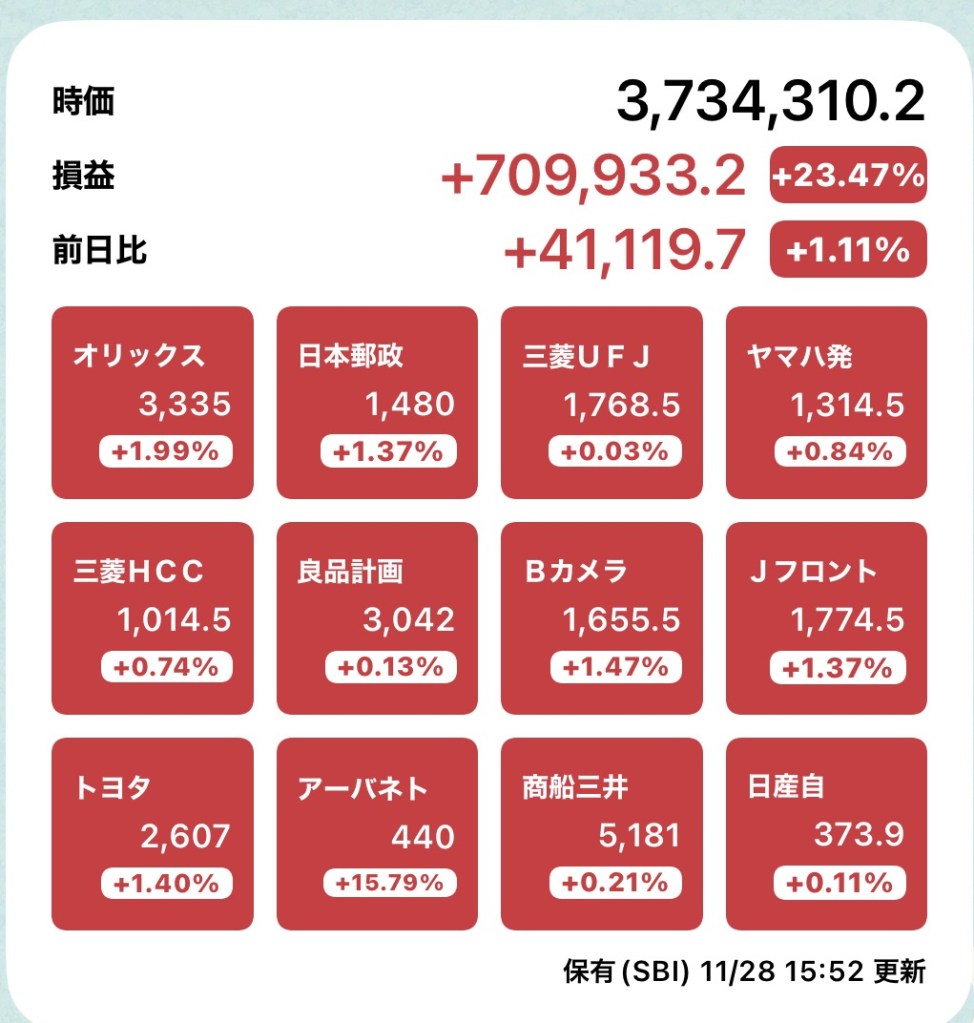View the トヨタ stock tile
Image resolution: width=974 pixels, height=1023 pixels.
click(152, 834)
